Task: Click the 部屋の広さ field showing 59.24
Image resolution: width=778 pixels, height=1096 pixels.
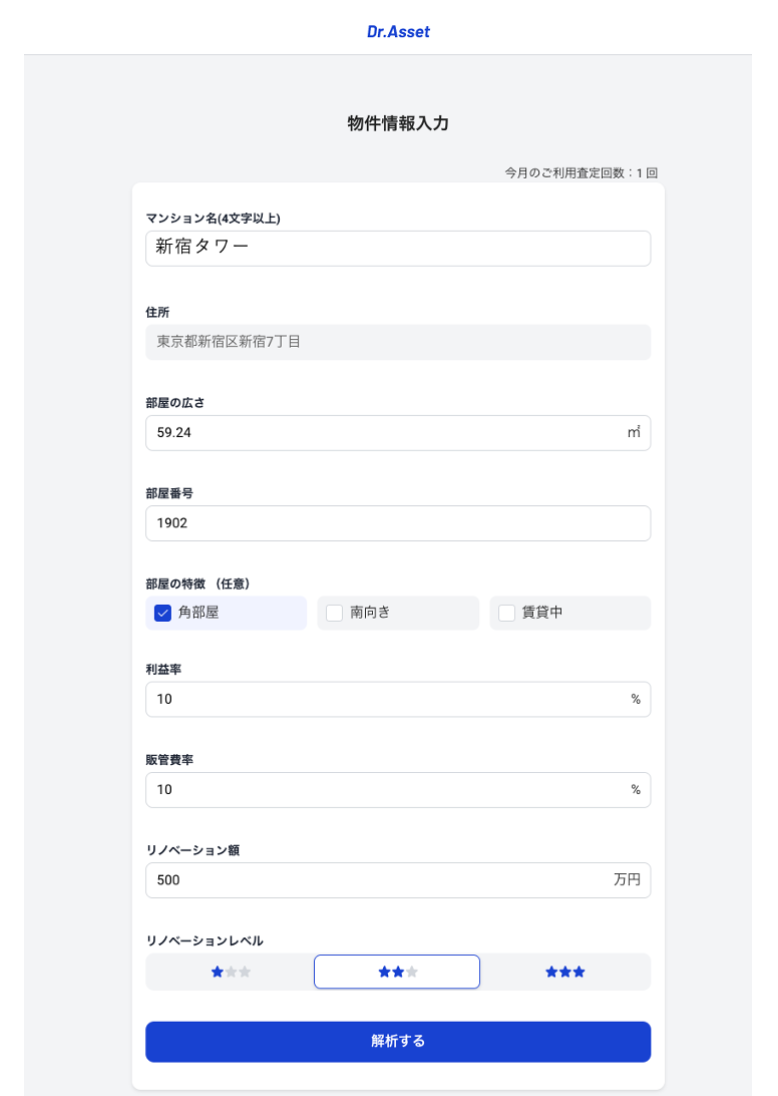Action: (398, 432)
